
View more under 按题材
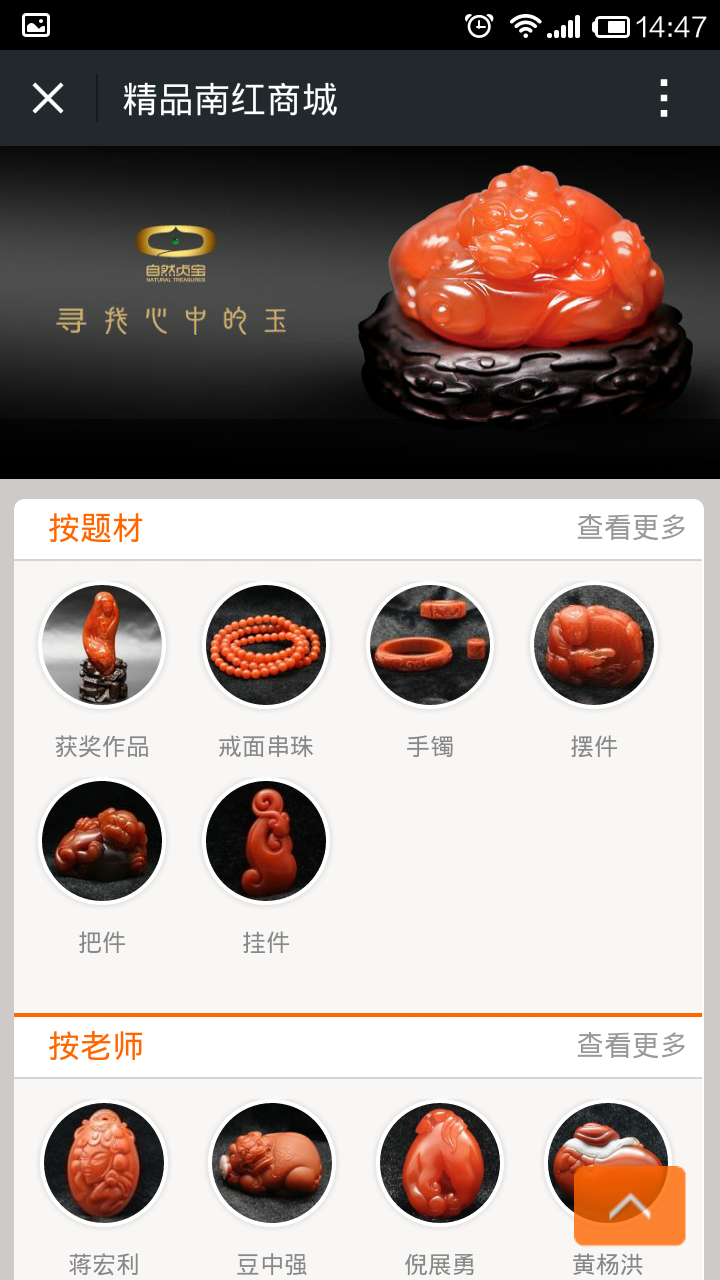(631, 527)
